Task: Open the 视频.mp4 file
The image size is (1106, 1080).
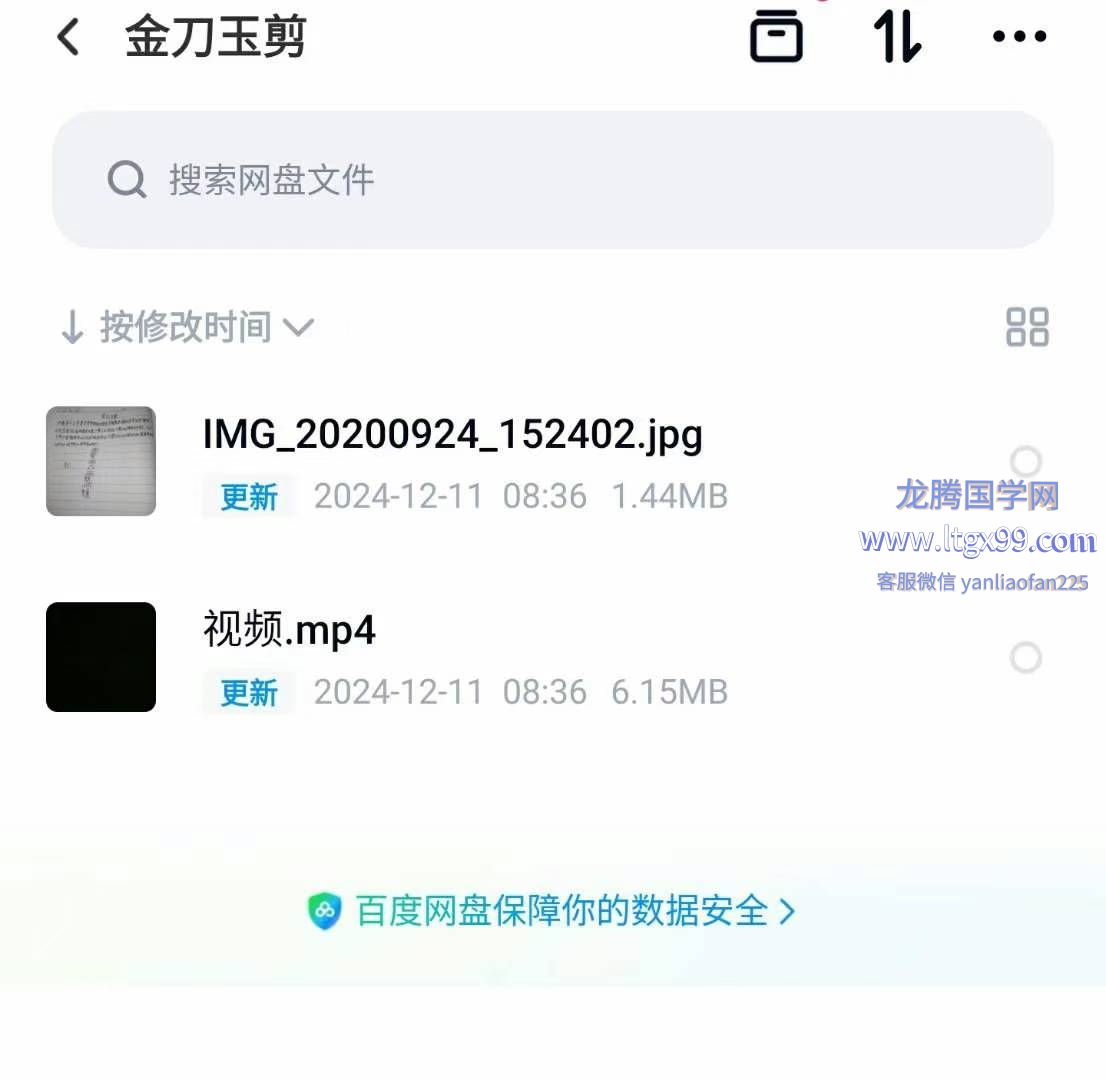Action: coord(290,631)
